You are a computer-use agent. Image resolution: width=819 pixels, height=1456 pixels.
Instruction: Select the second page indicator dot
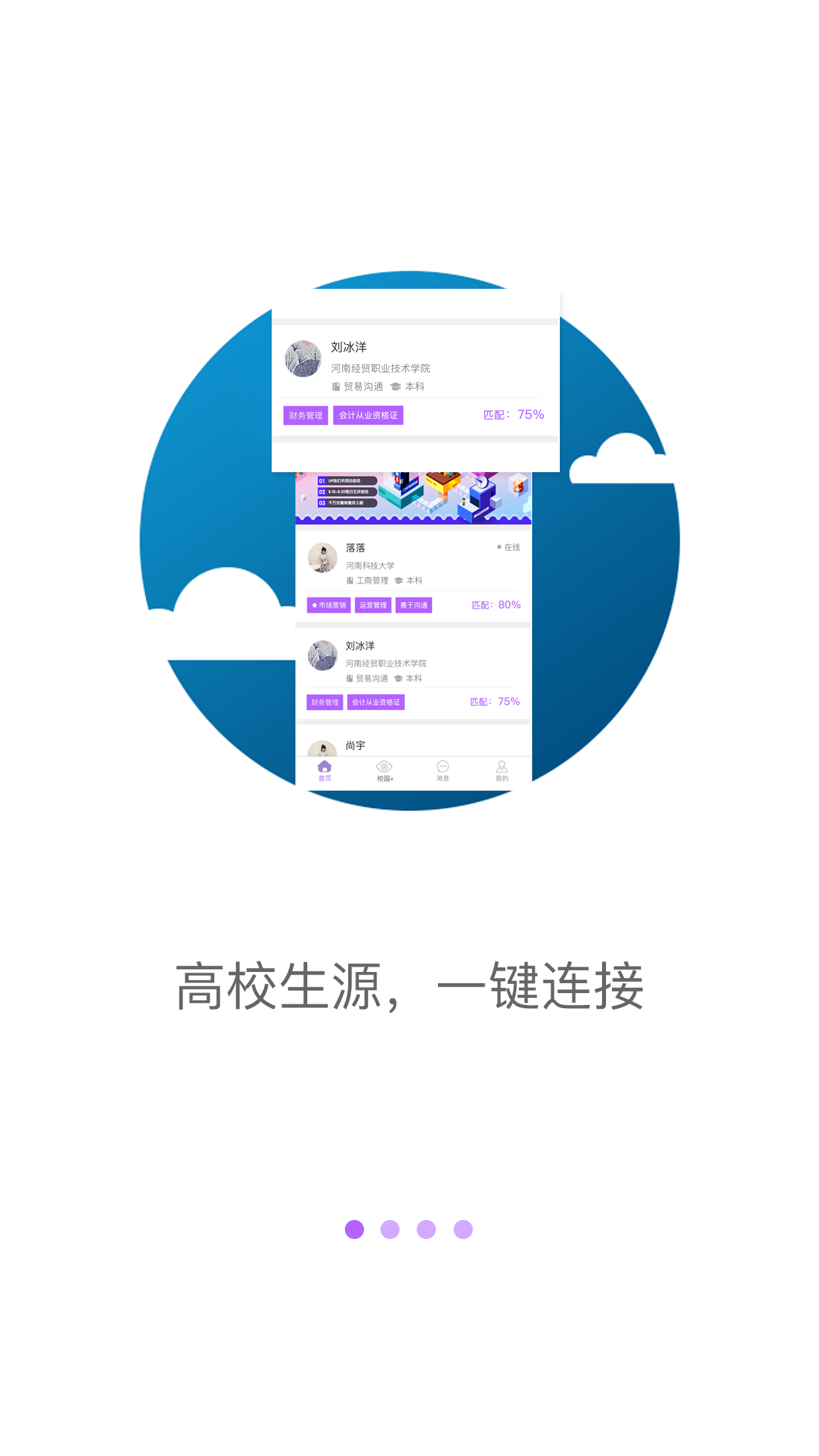390,1229
